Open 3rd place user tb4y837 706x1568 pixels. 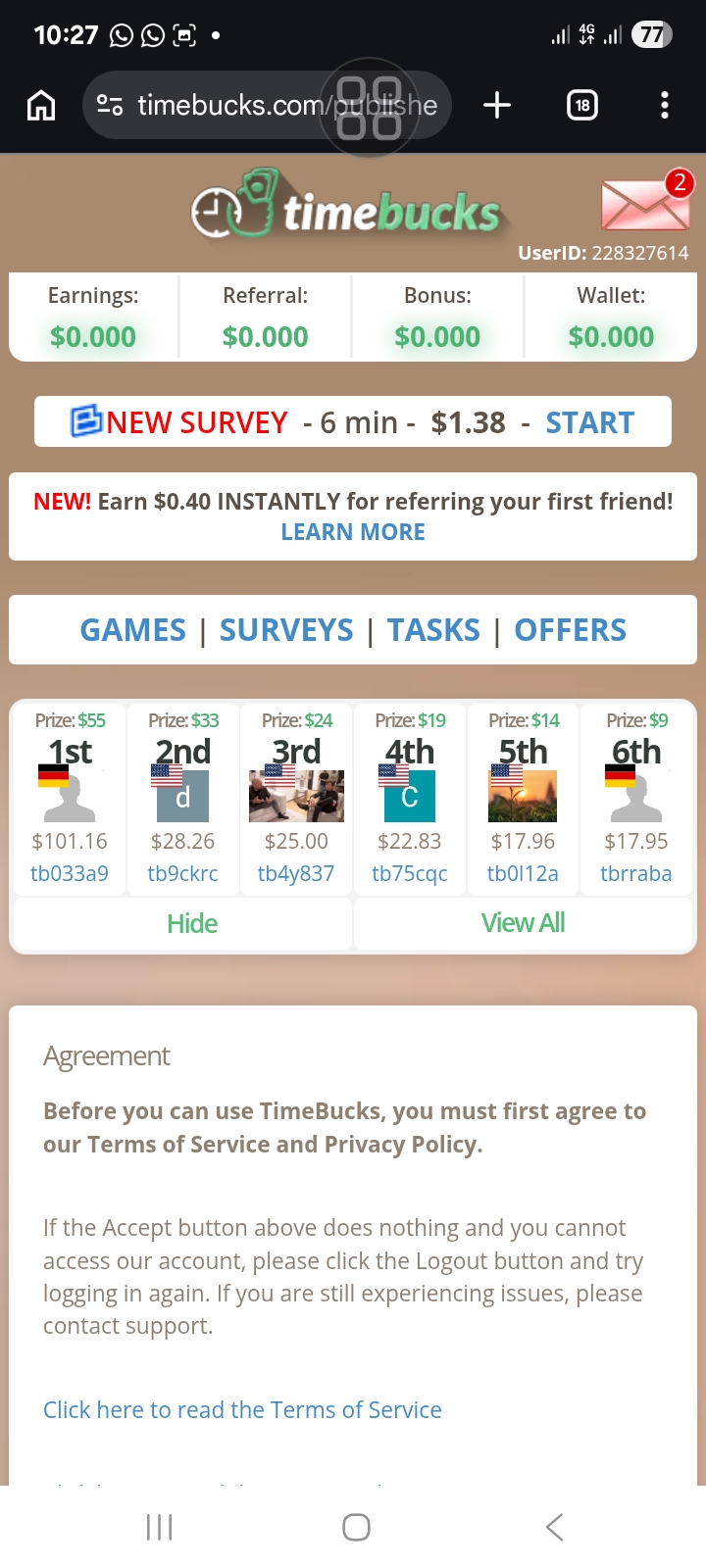point(296,873)
